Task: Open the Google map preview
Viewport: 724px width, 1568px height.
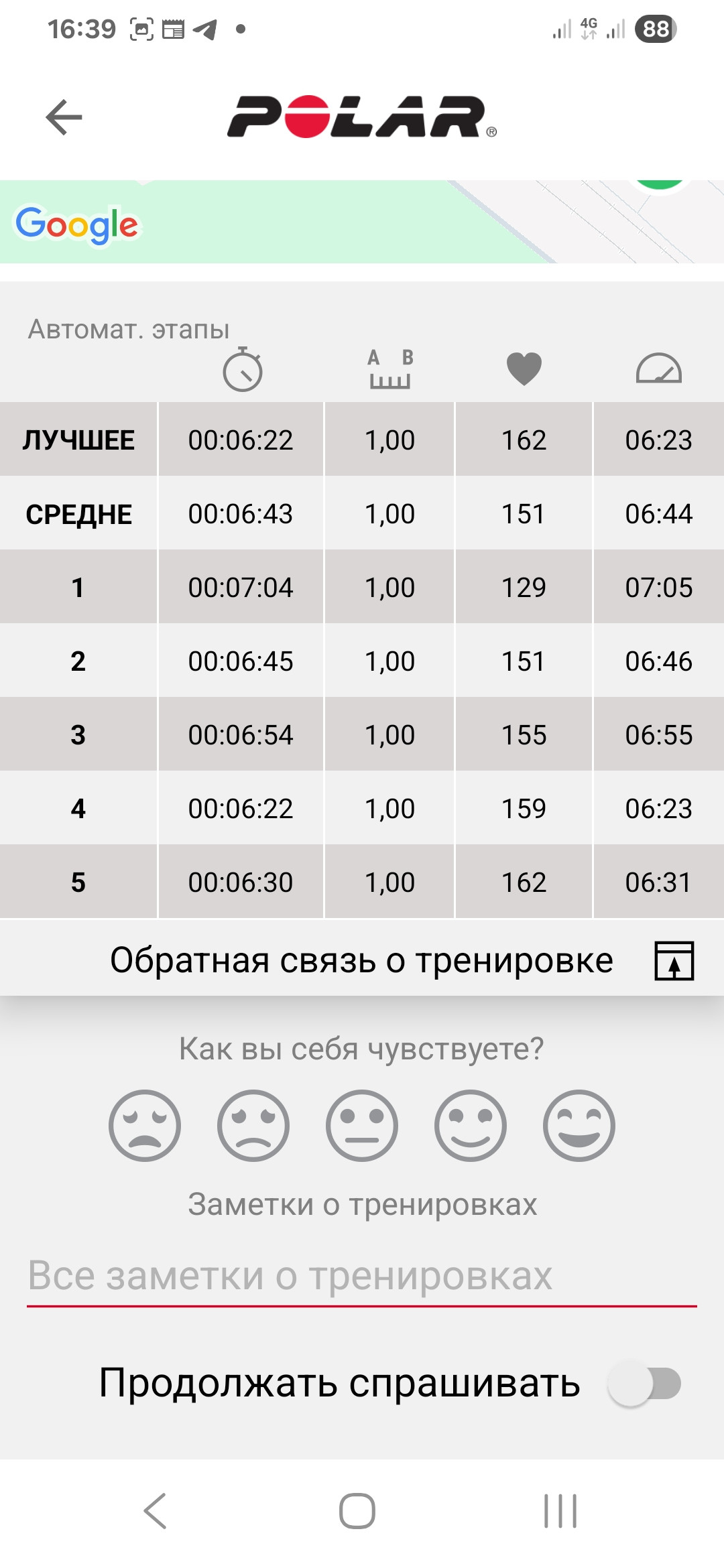Action: [x=362, y=222]
